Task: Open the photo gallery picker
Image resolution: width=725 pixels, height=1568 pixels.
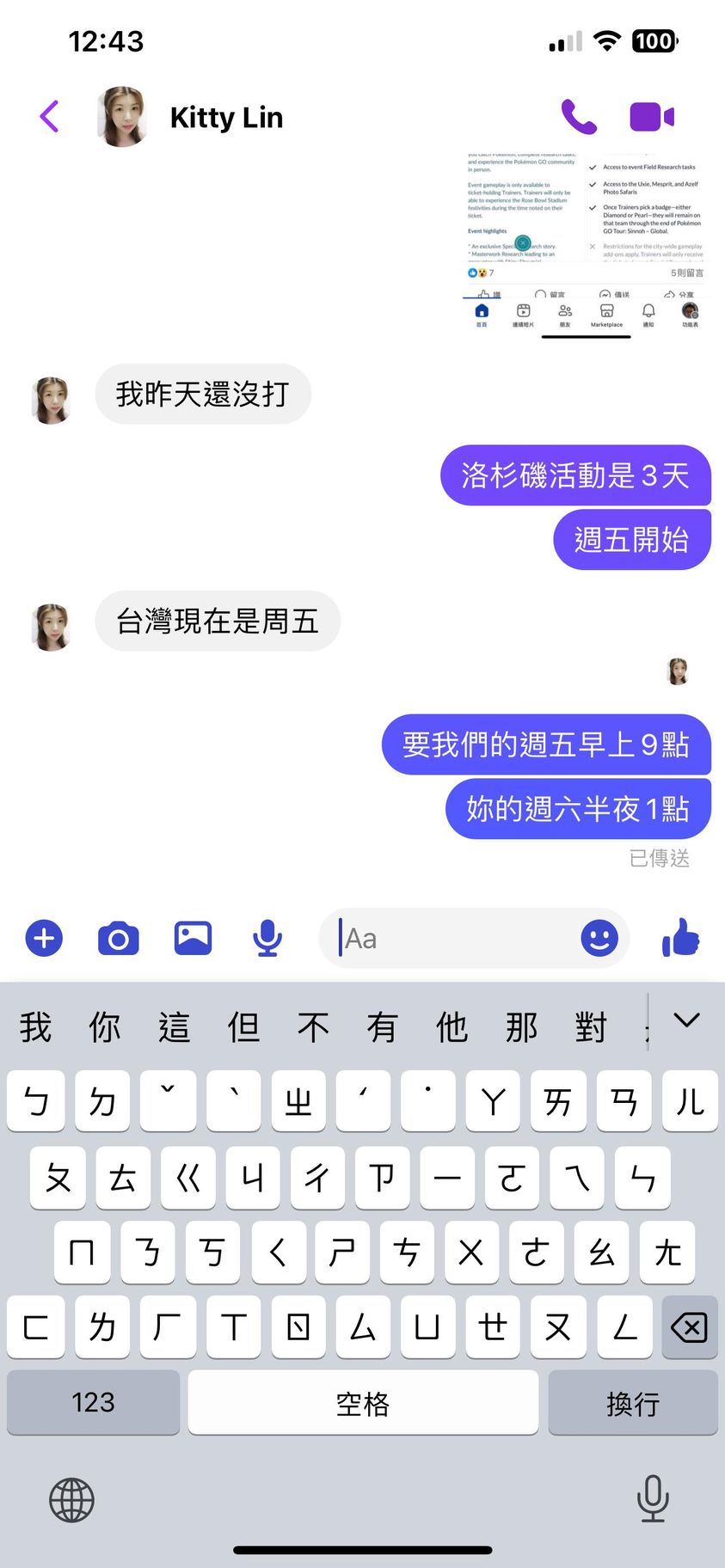Action: 193,938
